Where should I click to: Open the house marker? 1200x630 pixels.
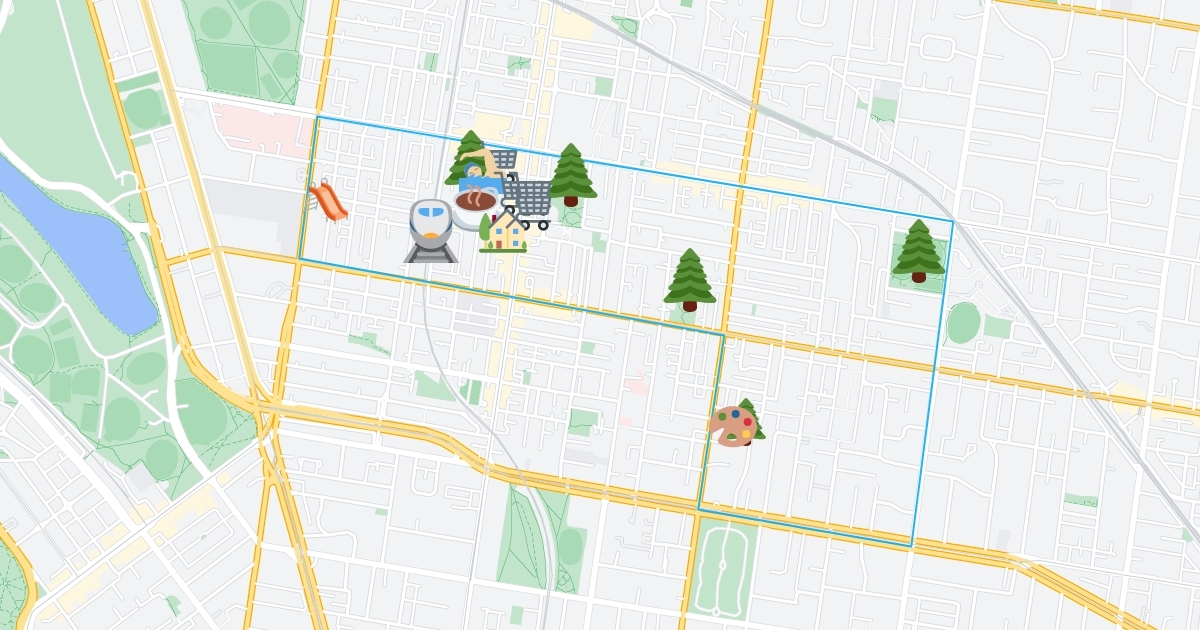pos(504,234)
